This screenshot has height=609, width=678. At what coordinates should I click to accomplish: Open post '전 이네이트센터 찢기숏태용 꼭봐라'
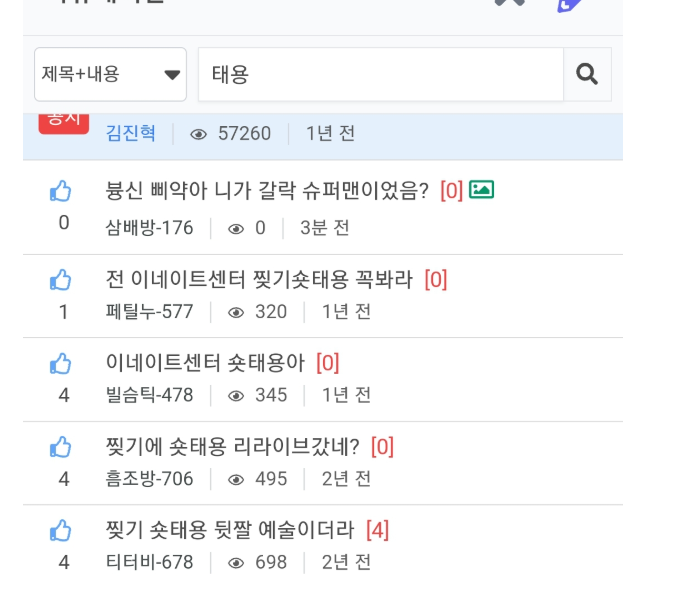point(259,279)
